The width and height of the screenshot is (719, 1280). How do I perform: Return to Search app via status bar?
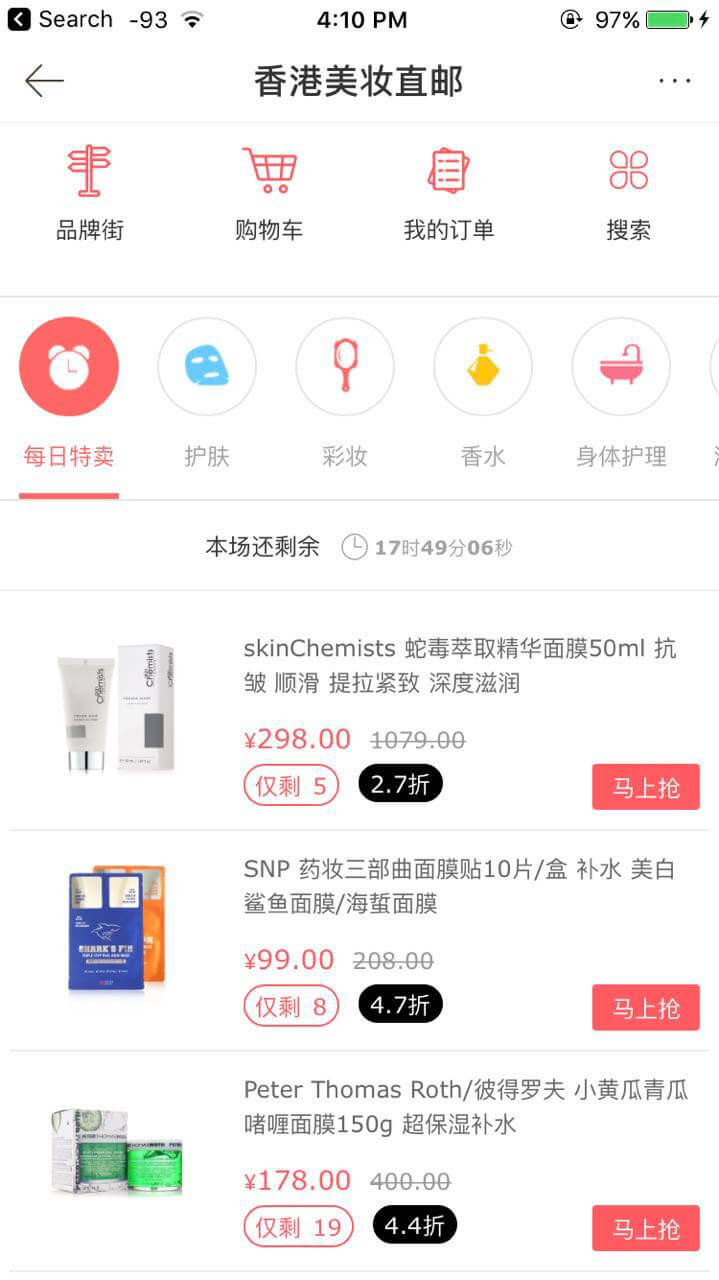click(x=60, y=19)
